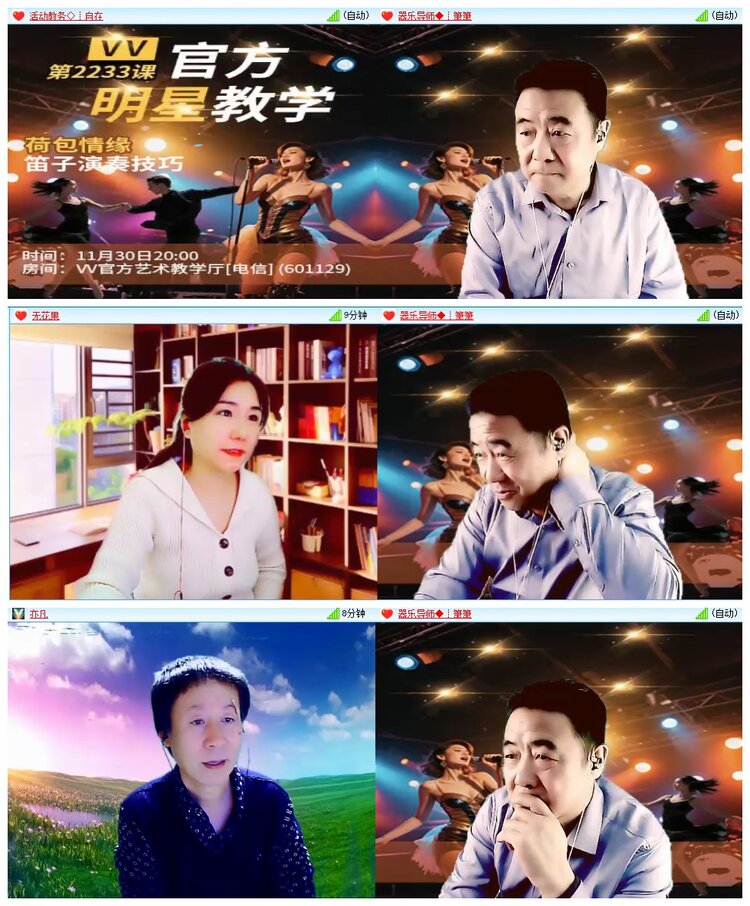
Task: Click the red heart icon beside 自在
Action: (x=20, y=15)
